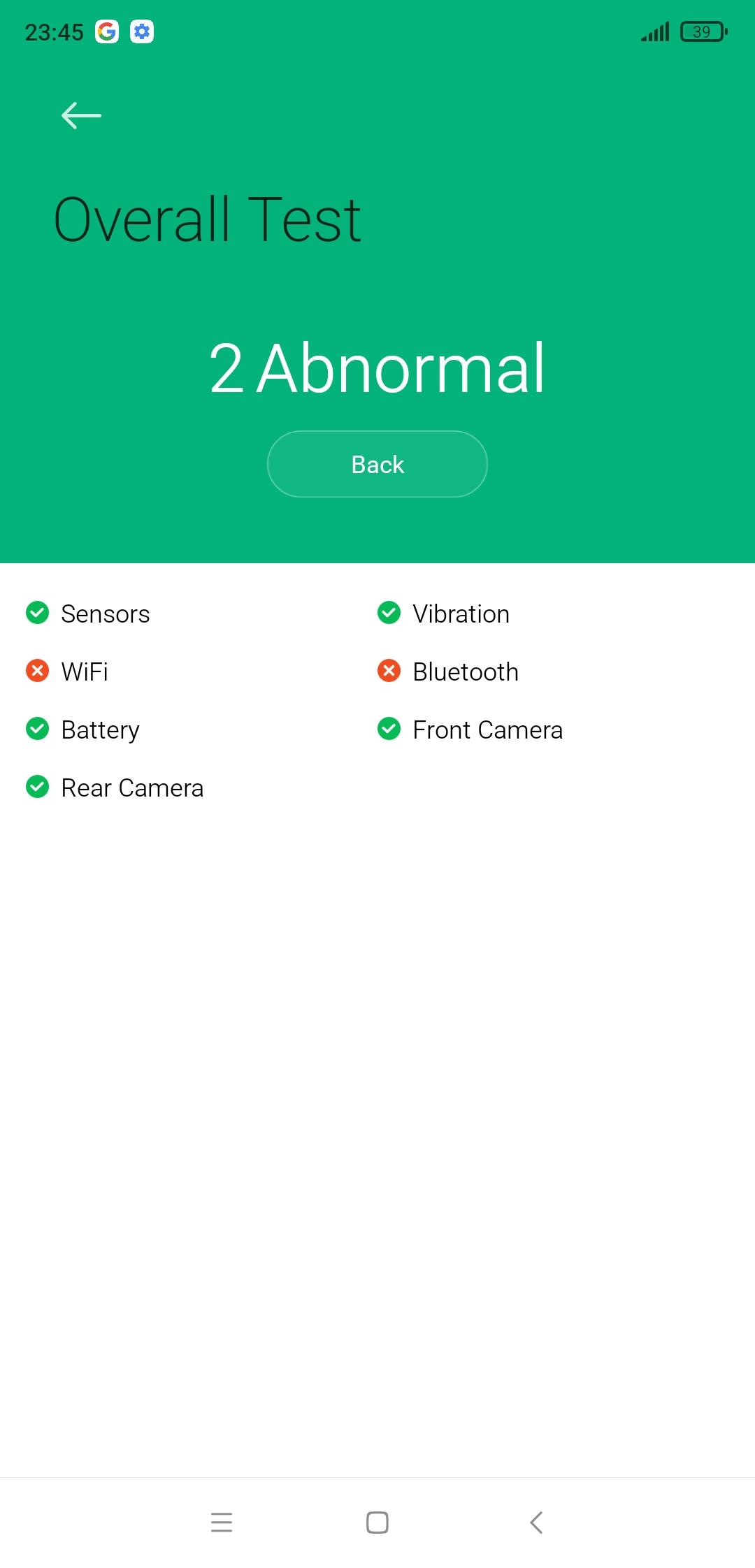Tap the system back chevron
Viewport: 755px width, 1568px height.
coord(536,1522)
